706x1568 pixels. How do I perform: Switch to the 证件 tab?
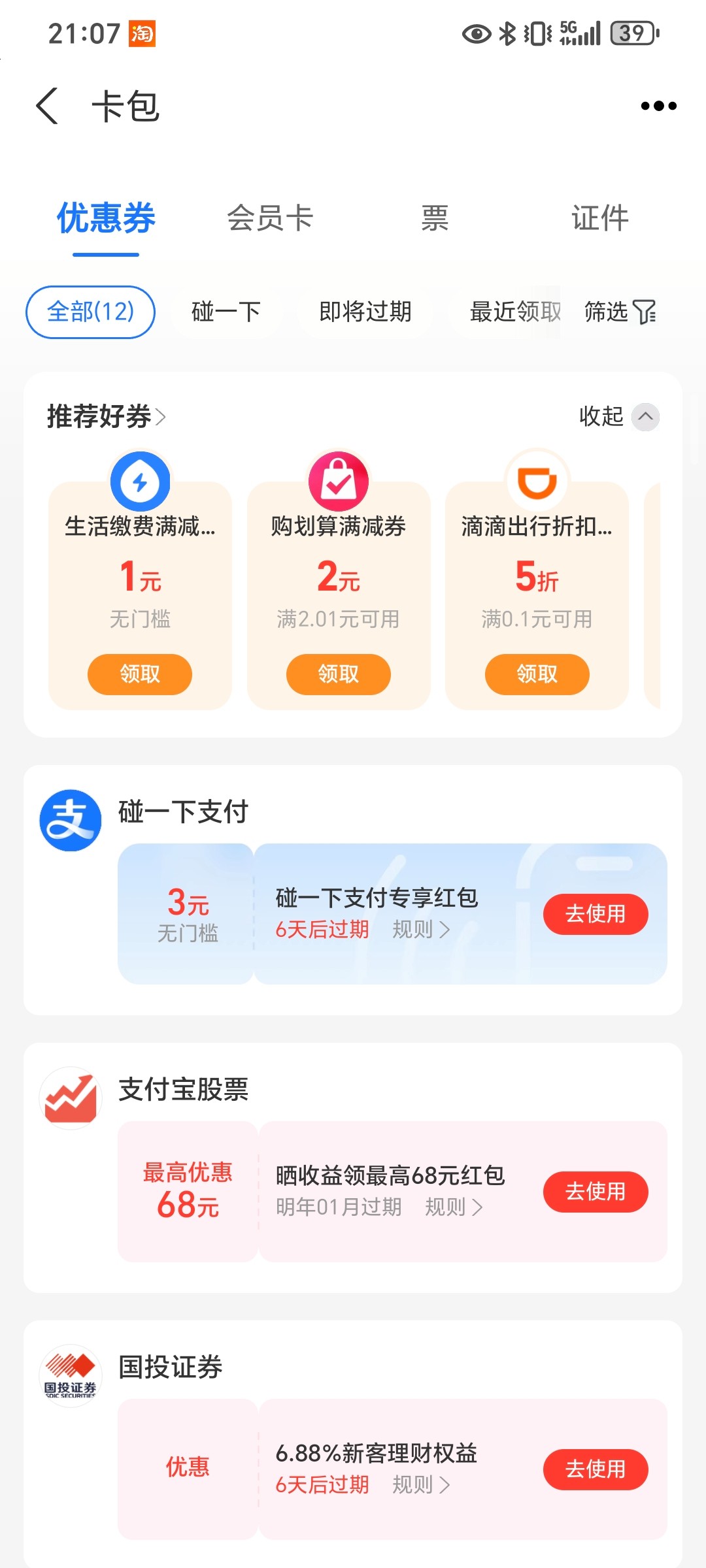click(599, 218)
